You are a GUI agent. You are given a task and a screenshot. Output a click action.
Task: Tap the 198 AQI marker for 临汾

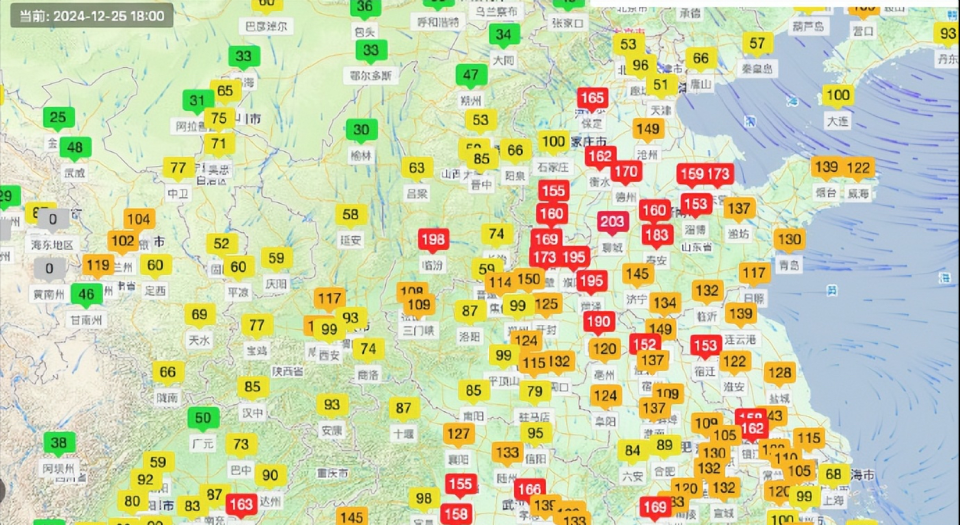pos(433,240)
